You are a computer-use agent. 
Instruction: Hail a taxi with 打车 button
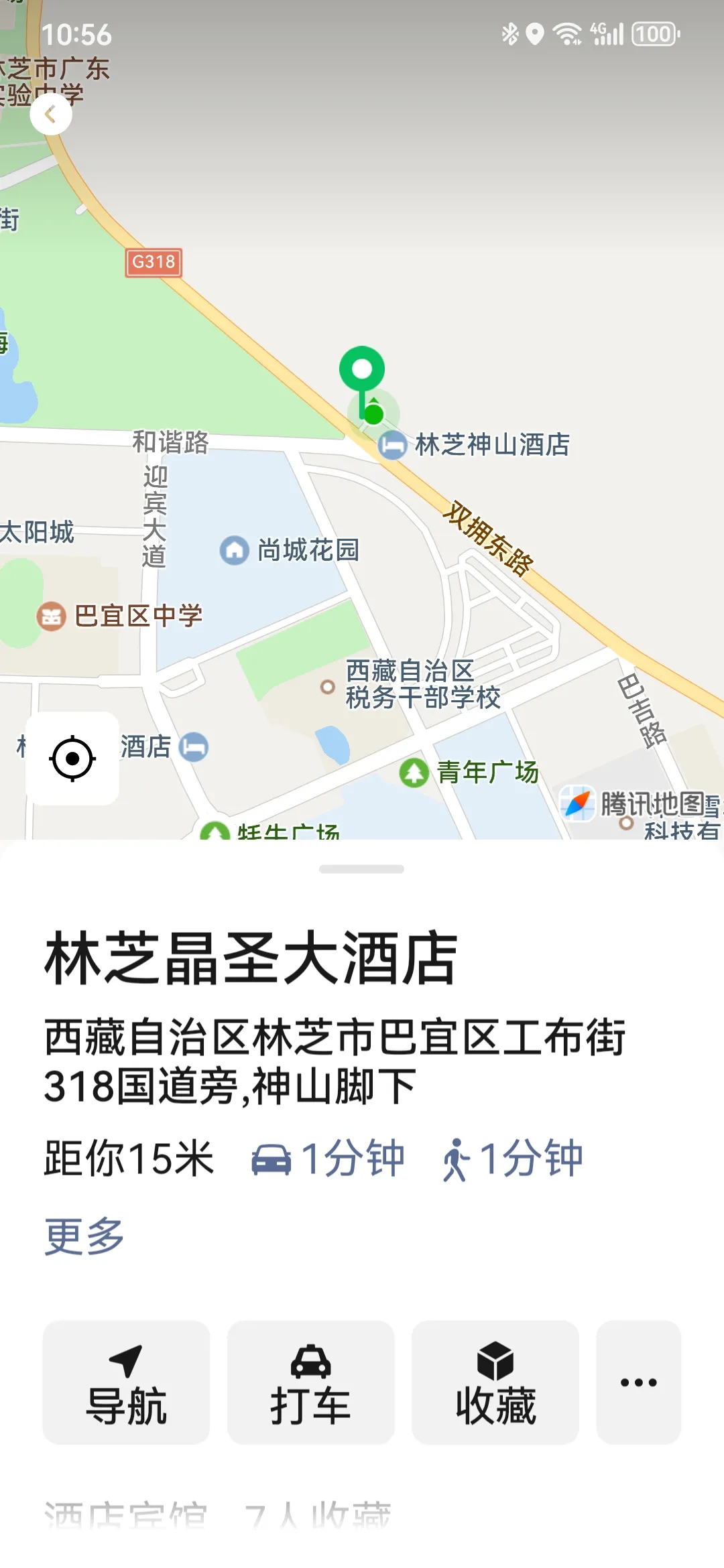[x=310, y=1382]
